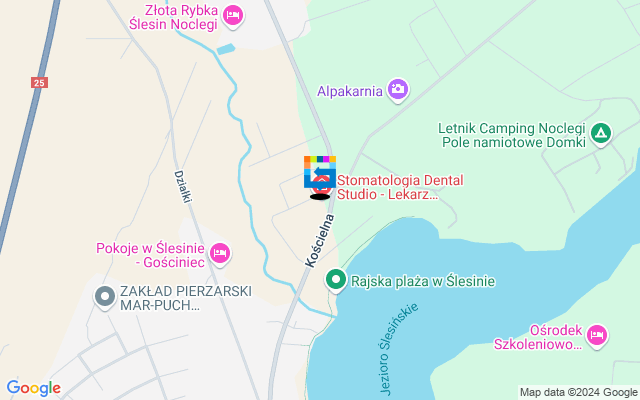Viewport: 640px width, 400px height.
Task: Tap the Letnik Camping Noclegi campsite pin
Action: coord(600,133)
